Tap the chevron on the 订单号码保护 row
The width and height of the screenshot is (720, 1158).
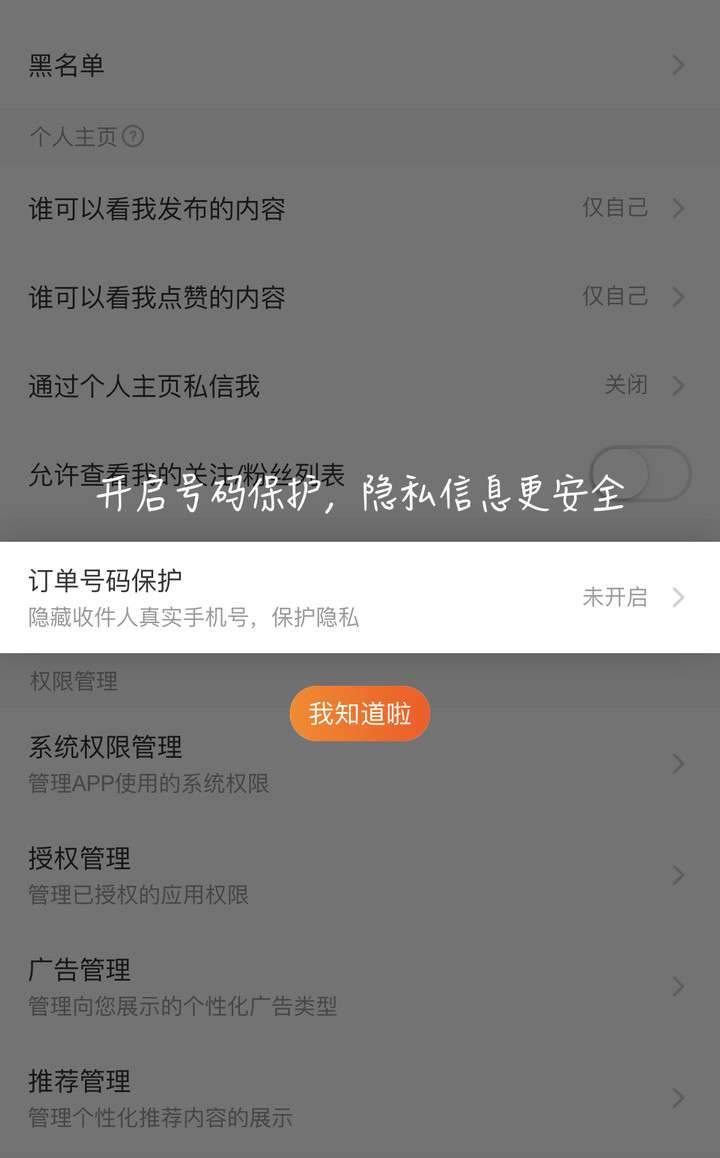[681, 597]
